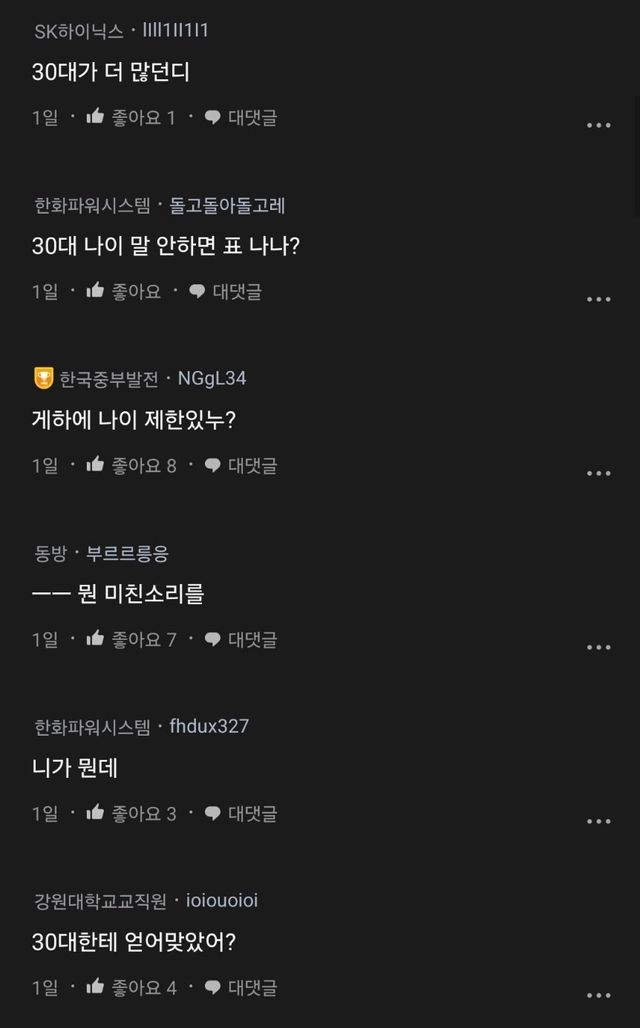Like the comment '30대가 더 많던디'
The image size is (640, 1028).
click(130, 117)
